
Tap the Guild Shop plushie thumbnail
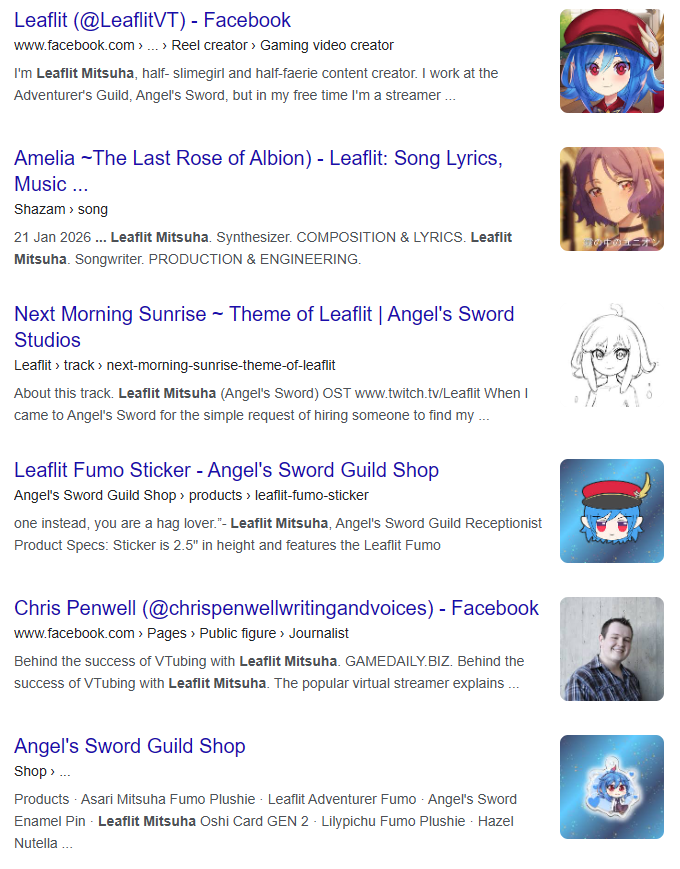[x=611, y=787]
